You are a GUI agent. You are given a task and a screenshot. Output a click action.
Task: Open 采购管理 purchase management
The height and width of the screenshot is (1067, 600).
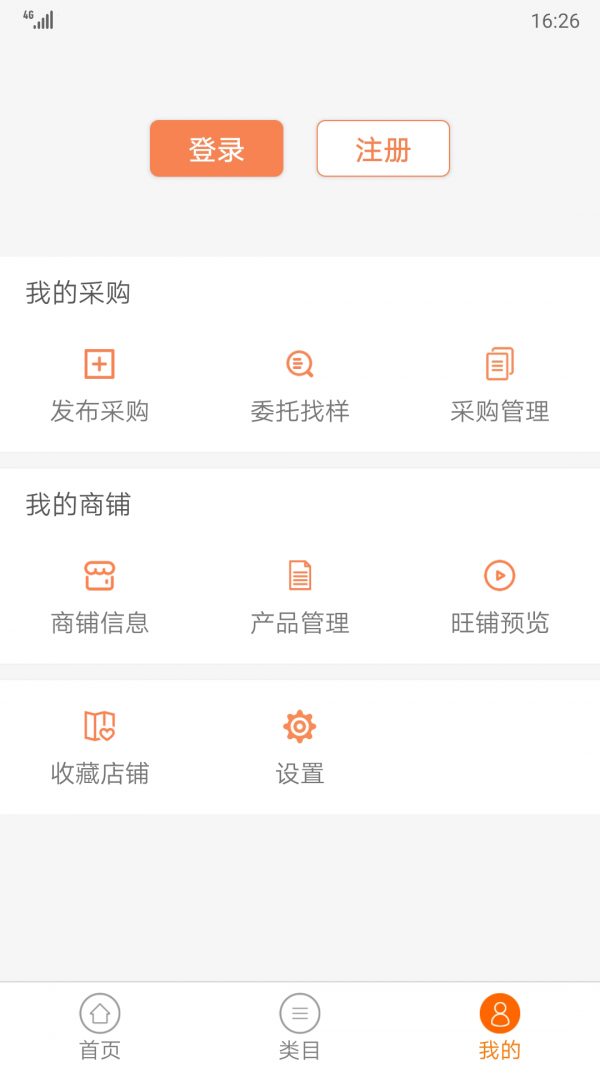pos(499,385)
